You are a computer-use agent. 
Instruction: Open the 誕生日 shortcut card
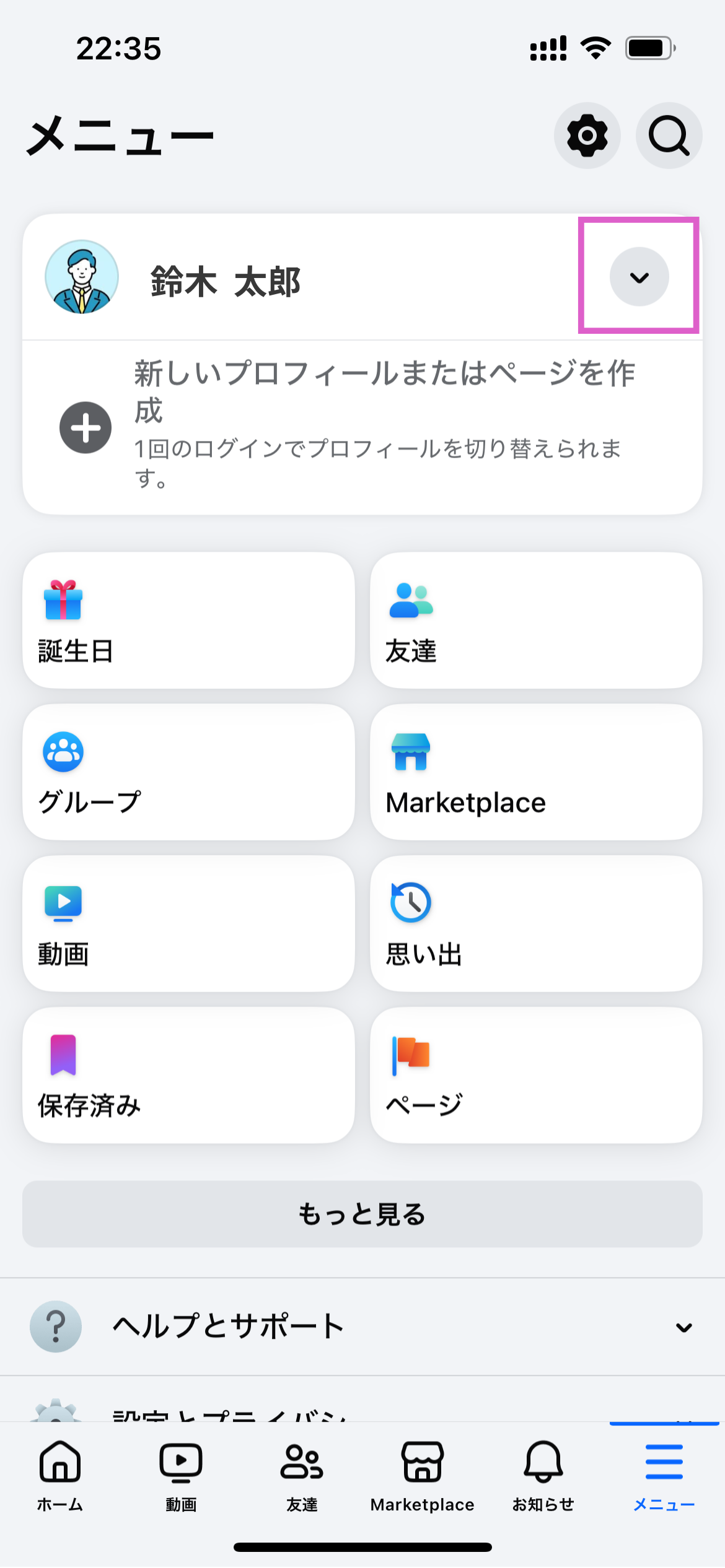click(x=188, y=621)
